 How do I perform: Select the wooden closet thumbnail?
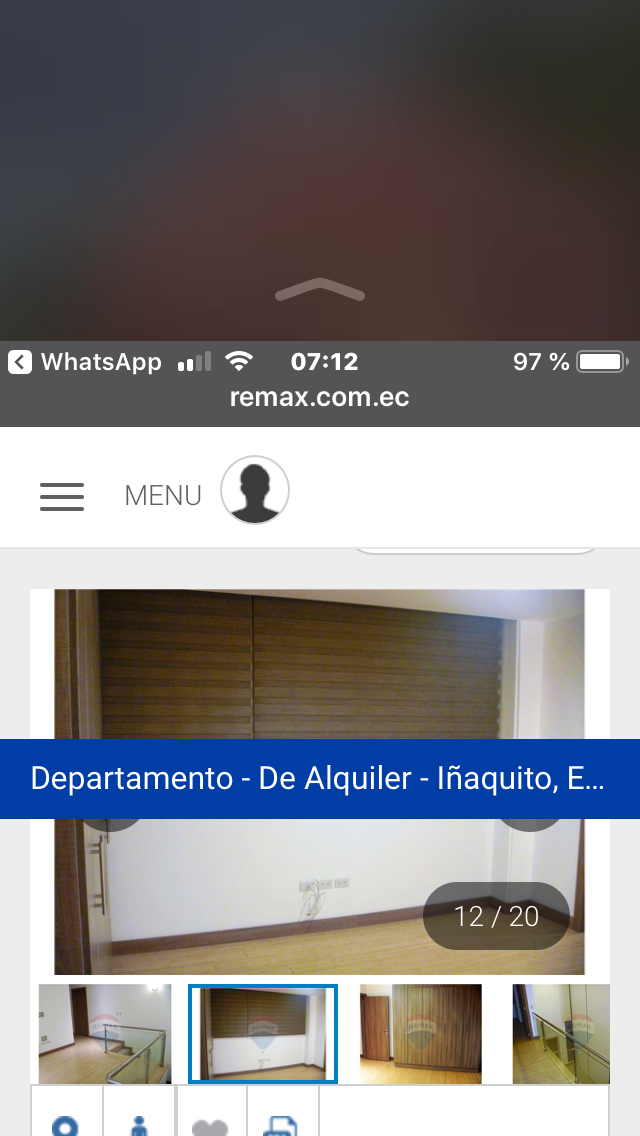tap(421, 1033)
